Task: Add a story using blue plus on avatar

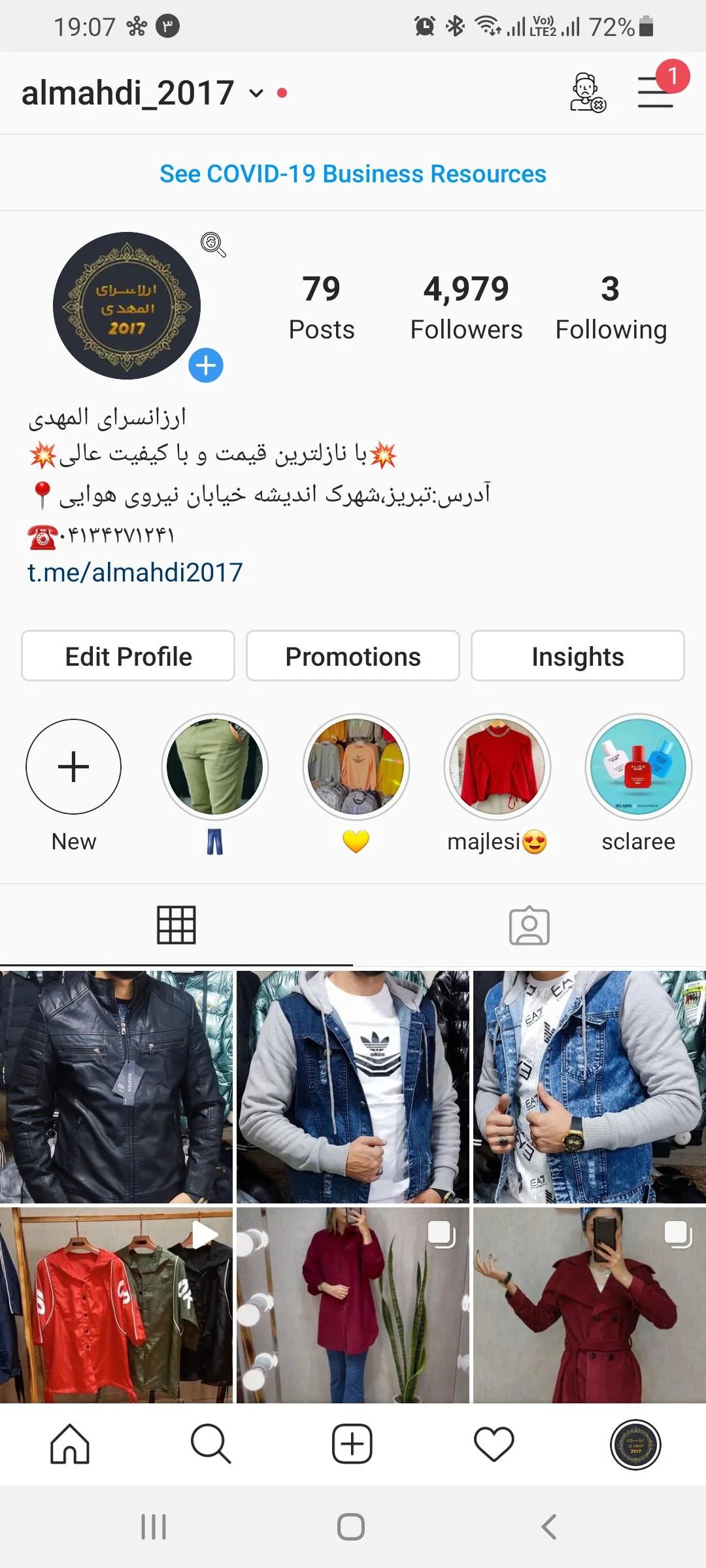Action: tap(205, 366)
